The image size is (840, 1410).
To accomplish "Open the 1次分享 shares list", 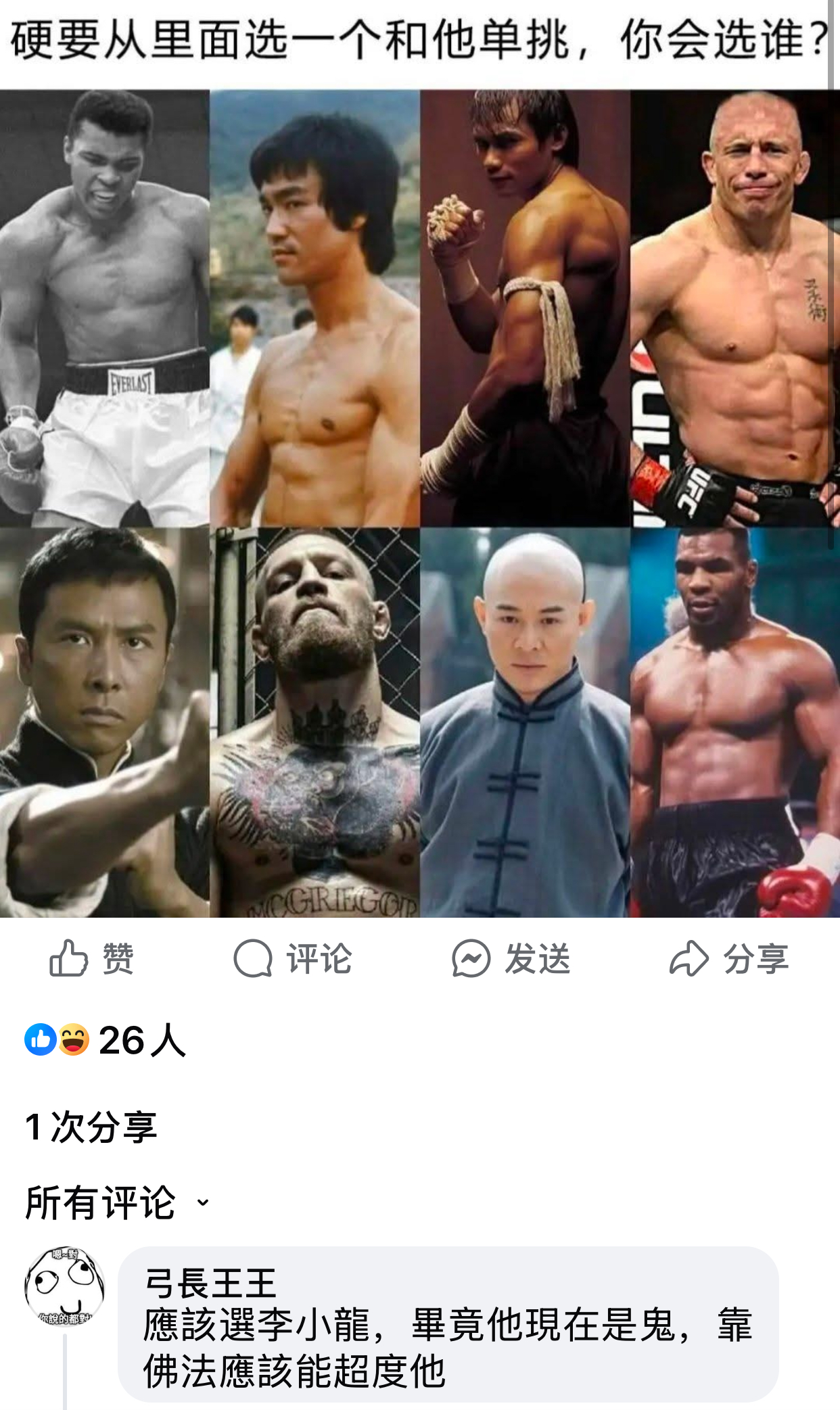I will (x=91, y=1127).
